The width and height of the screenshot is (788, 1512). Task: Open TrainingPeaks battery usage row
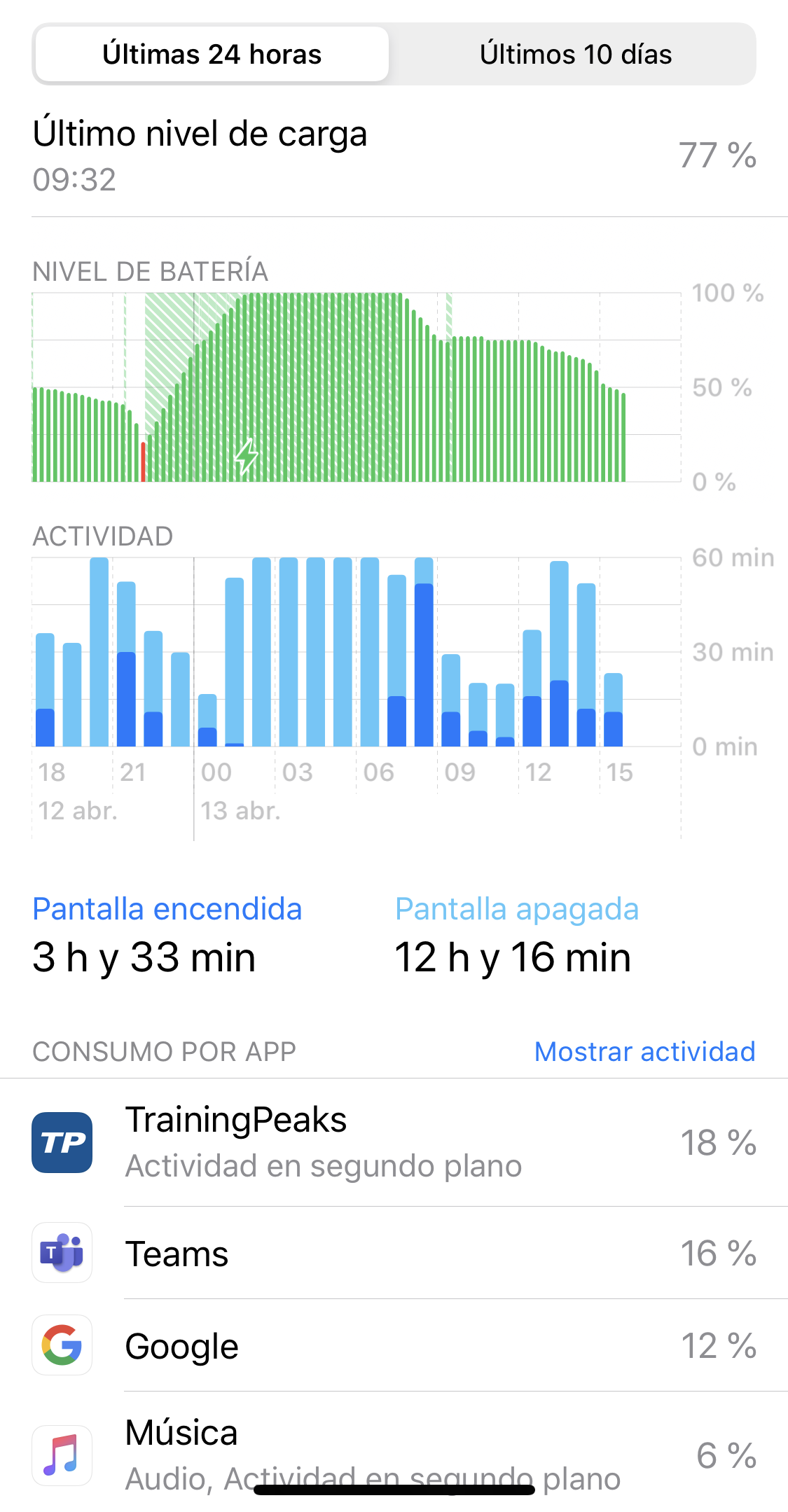pos(394,1142)
